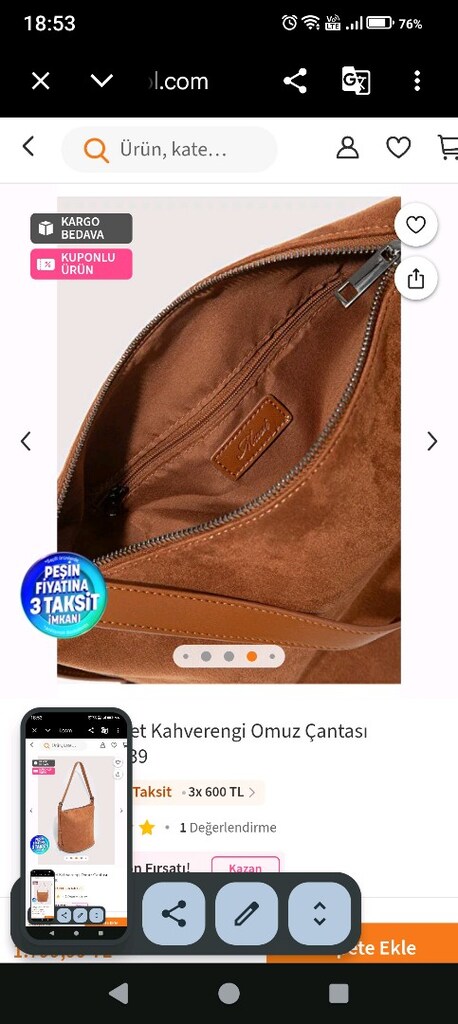This screenshot has height=1024, width=458.
Task: Edit the screenshot with the pencil button
Action: pos(246,914)
